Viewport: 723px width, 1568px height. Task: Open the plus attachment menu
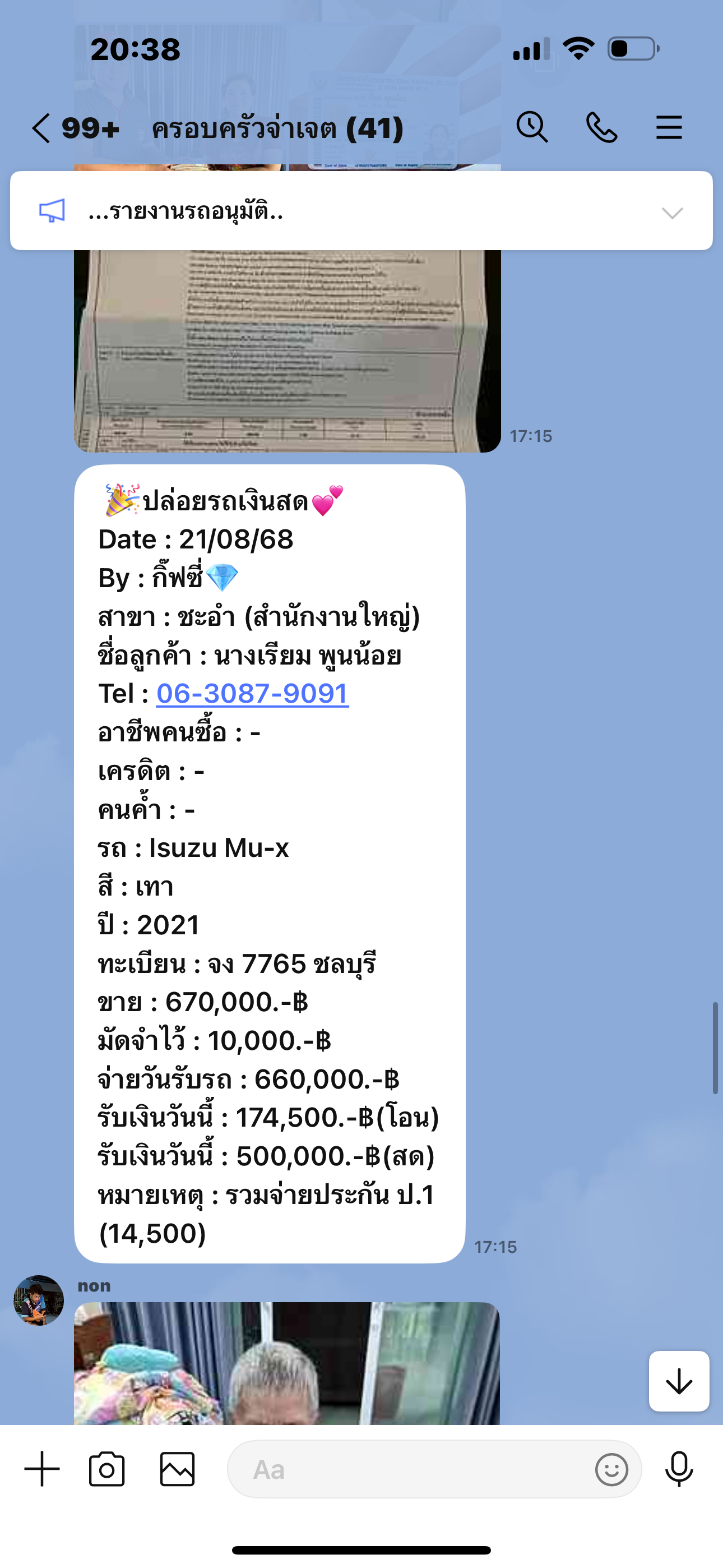[42, 1469]
